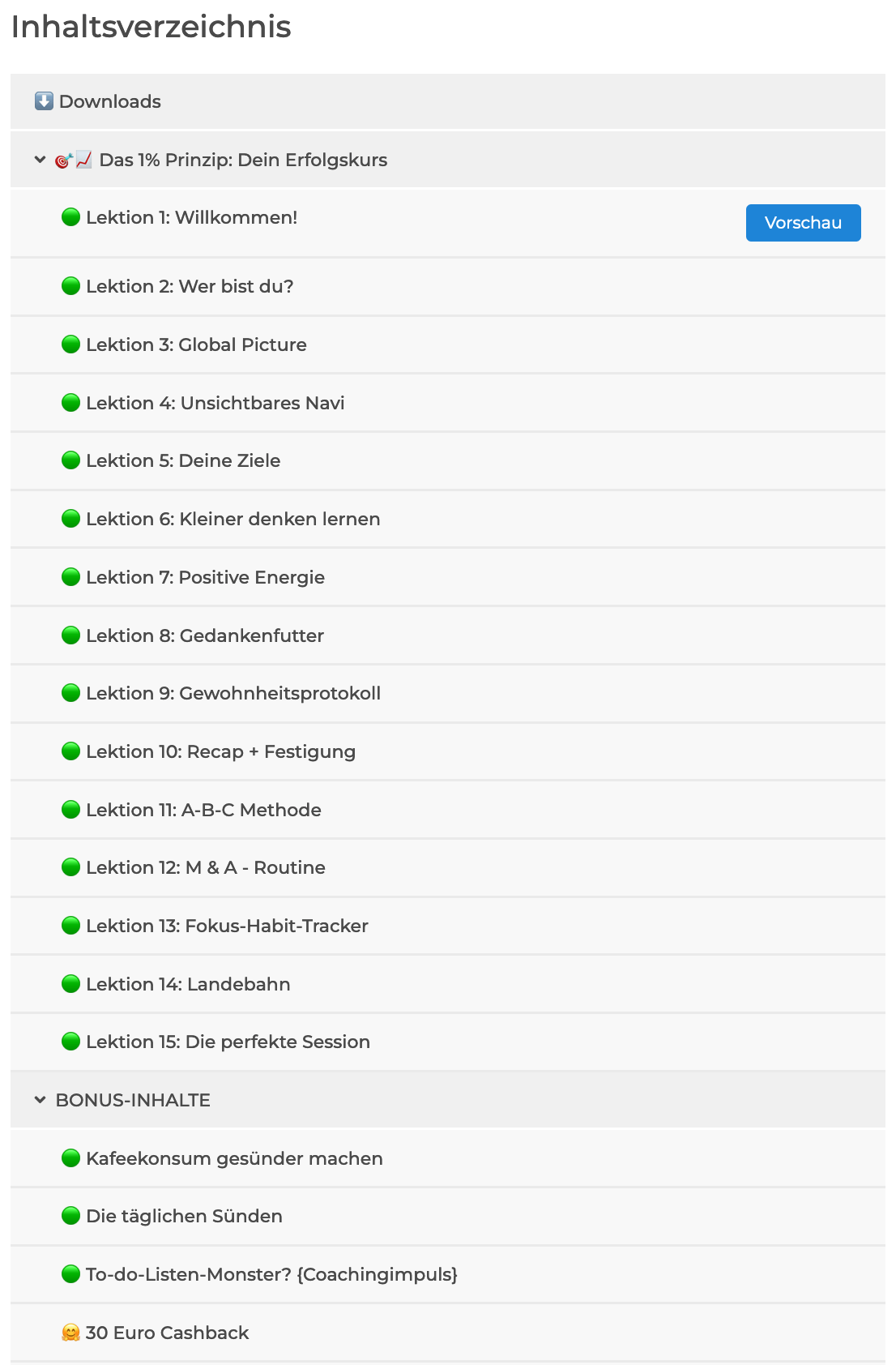This screenshot has width=896, height=1365.
Task: Open Lektion 2: Wer bist du?
Action: 190,287
